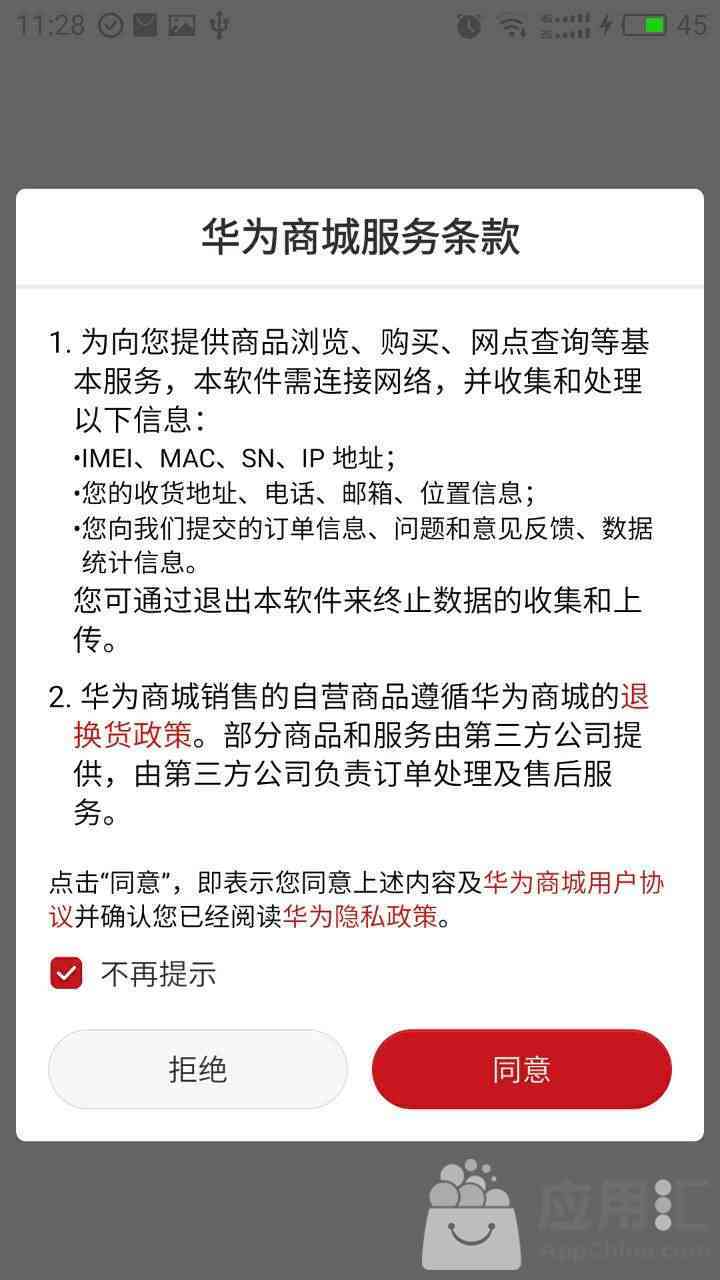Open the 退换货政策 link
720x1280 pixels.
coord(132,735)
